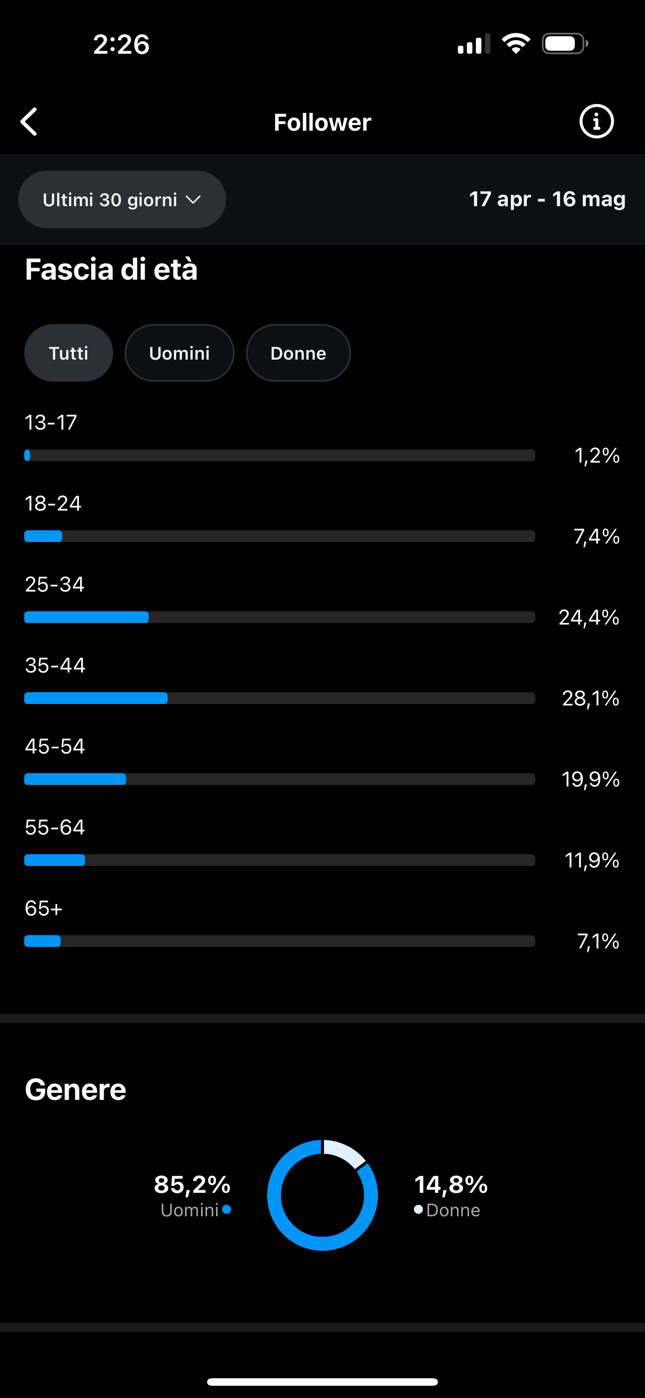Image resolution: width=645 pixels, height=1398 pixels.
Task: Switch to the Uomini filter
Action: pos(179,353)
